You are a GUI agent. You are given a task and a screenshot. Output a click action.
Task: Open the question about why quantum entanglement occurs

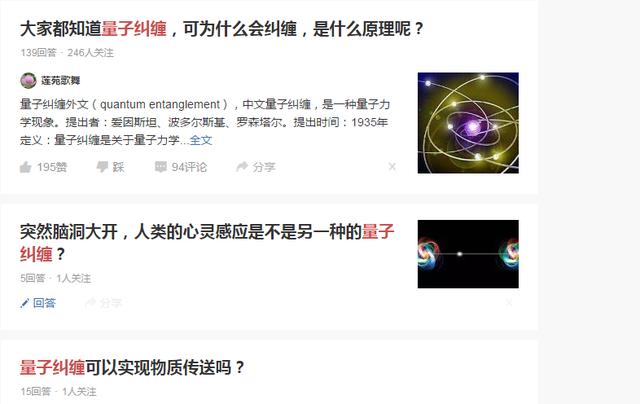pyautogui.click(x=222, y=29)
